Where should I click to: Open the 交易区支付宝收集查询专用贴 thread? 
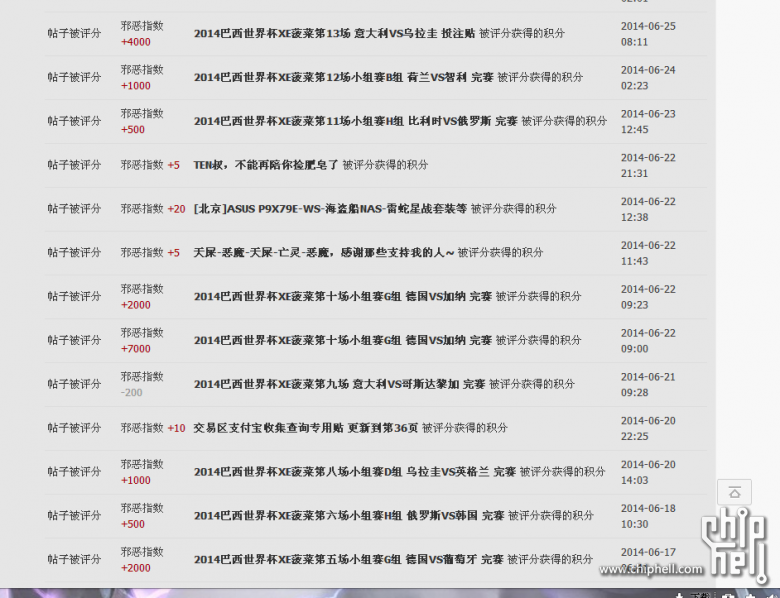(x=306, y=428)
